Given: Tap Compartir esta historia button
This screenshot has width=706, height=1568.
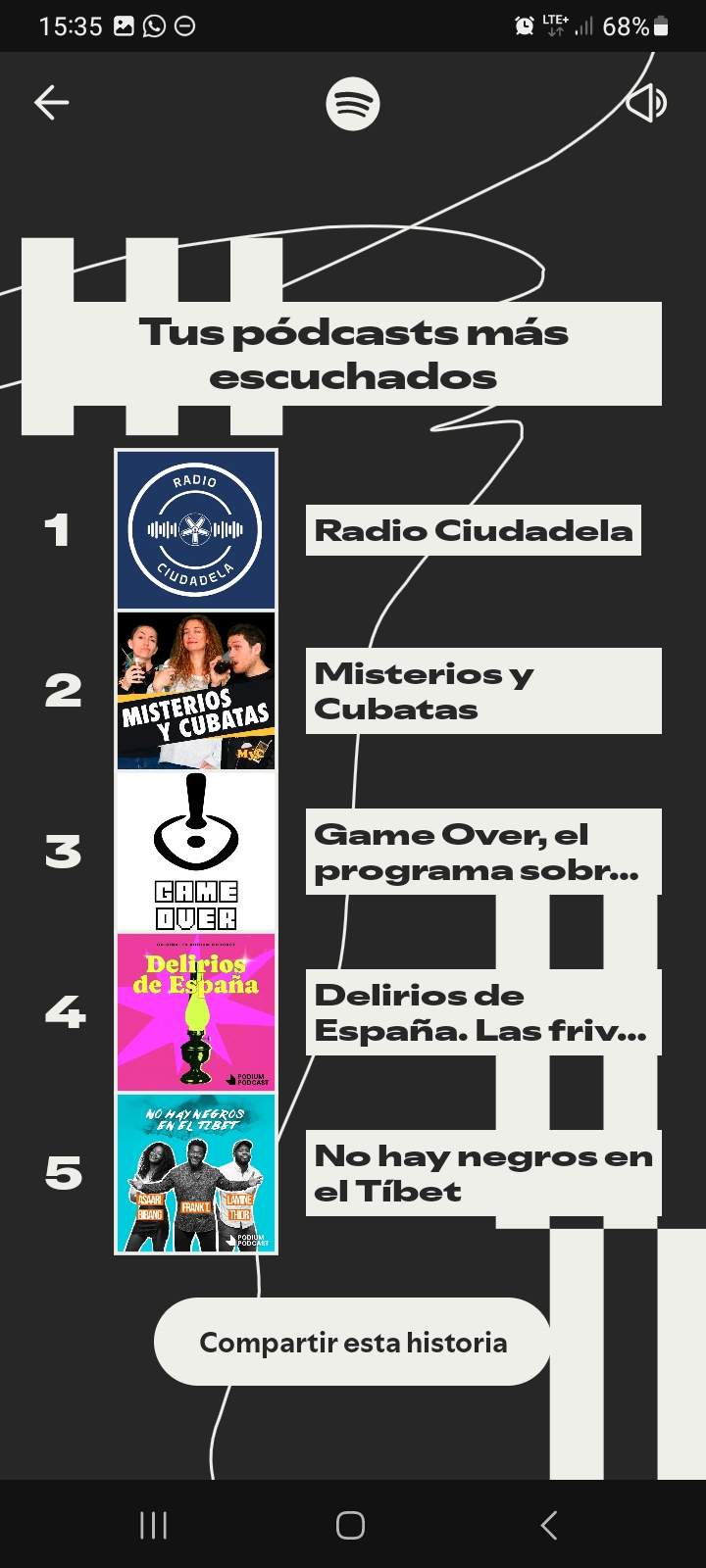Looking at the screenshot, I should [353, 1342].
